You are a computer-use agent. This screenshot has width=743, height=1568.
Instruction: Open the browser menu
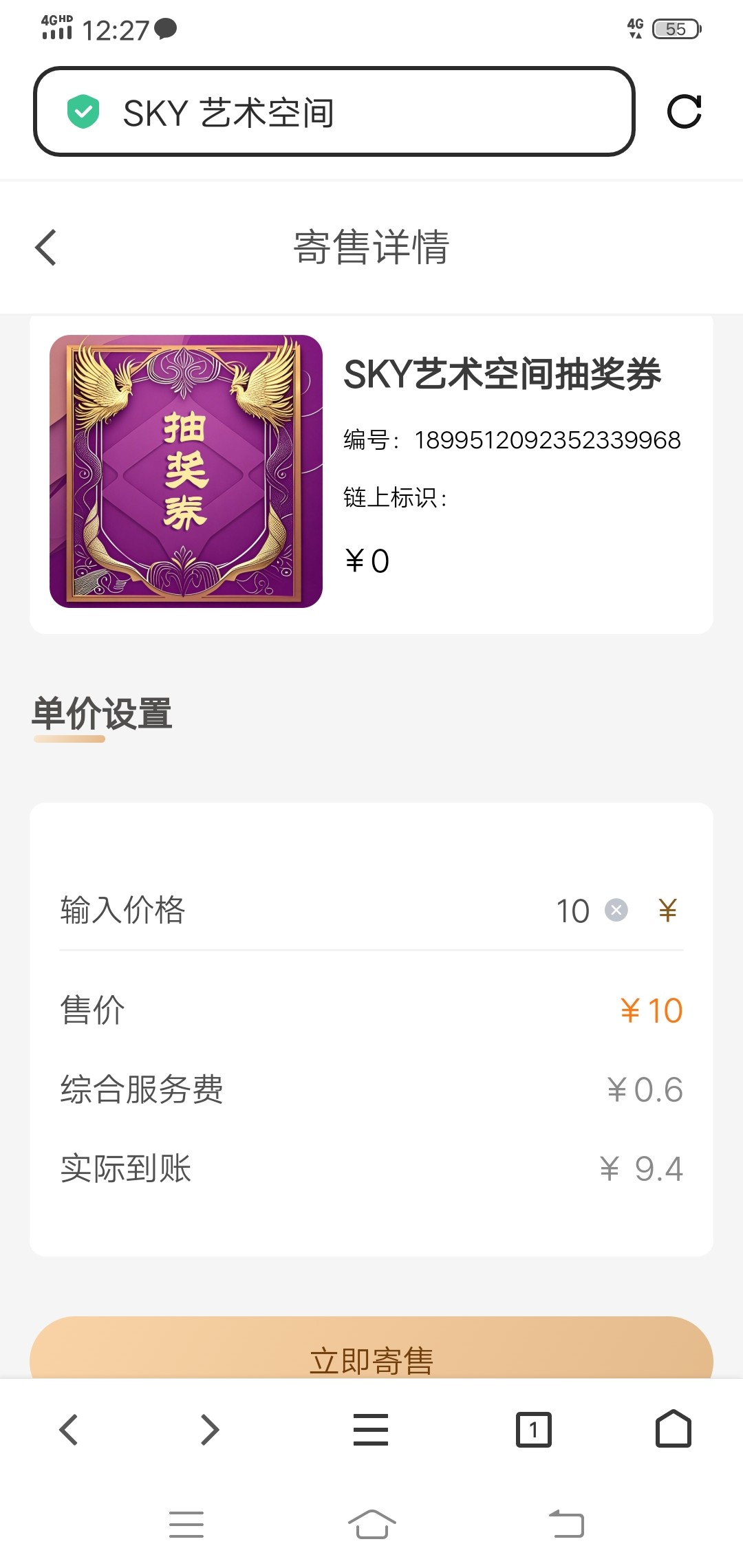[371, 1430]
